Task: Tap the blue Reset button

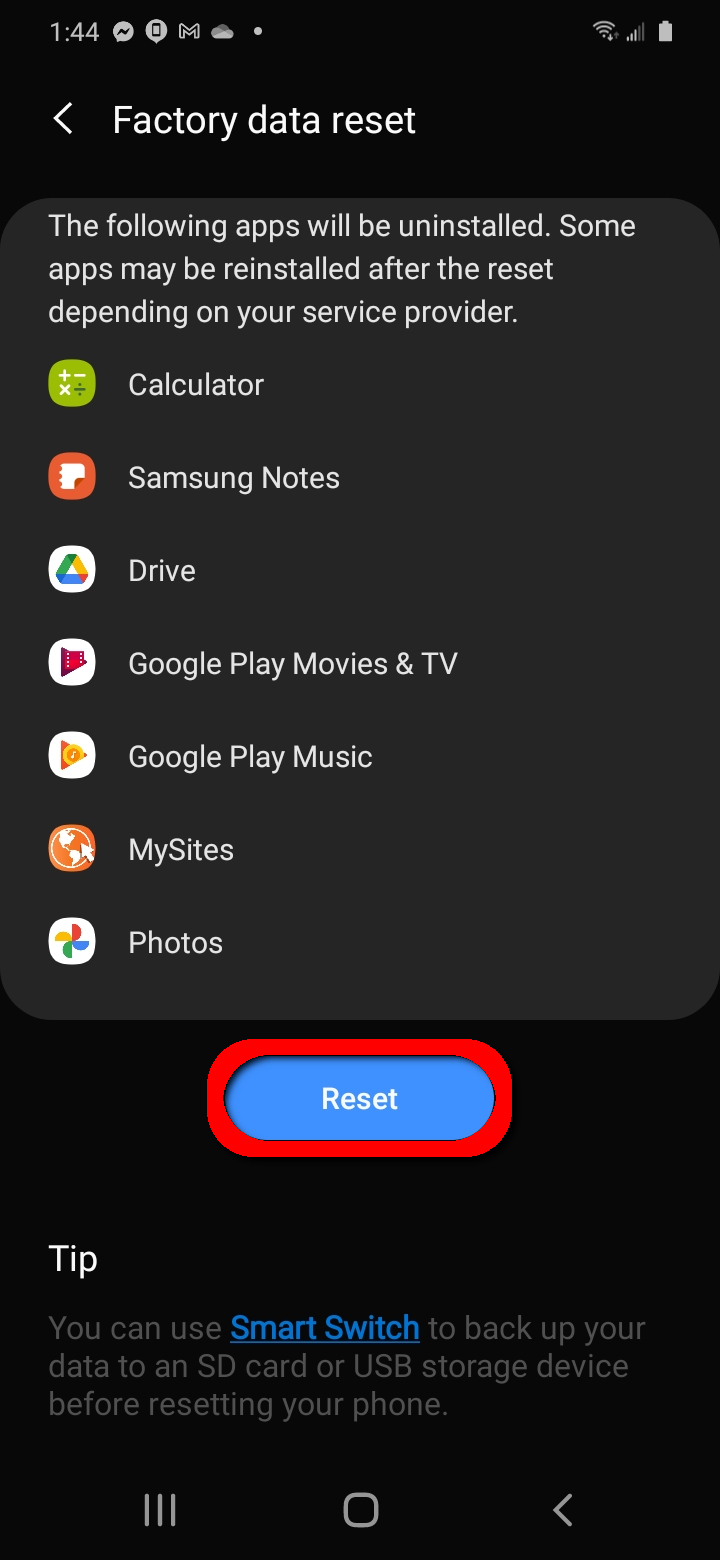Action: point(360,1098)
